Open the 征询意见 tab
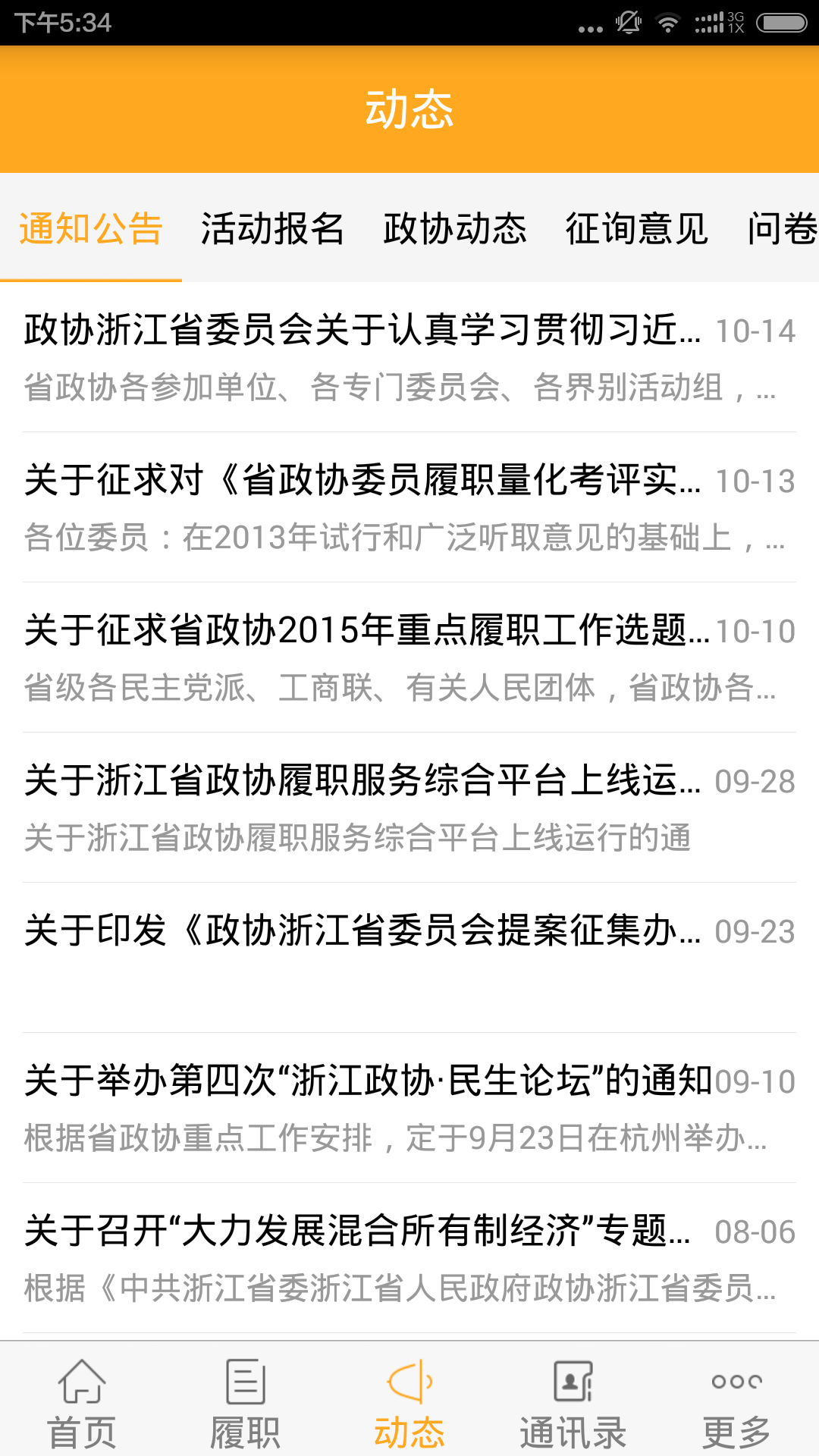819x1456 pixels. pos(637,228)
